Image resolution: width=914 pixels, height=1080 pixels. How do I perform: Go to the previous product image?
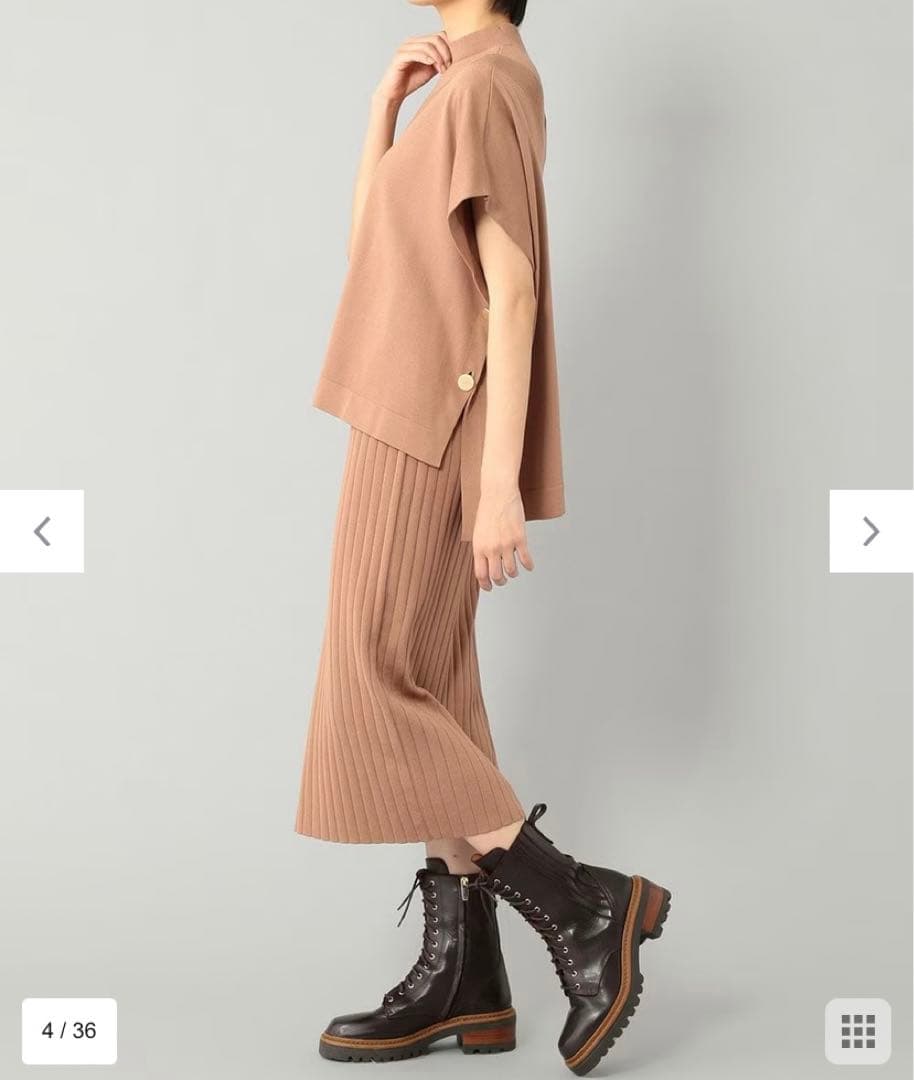[x=42, y=531]
